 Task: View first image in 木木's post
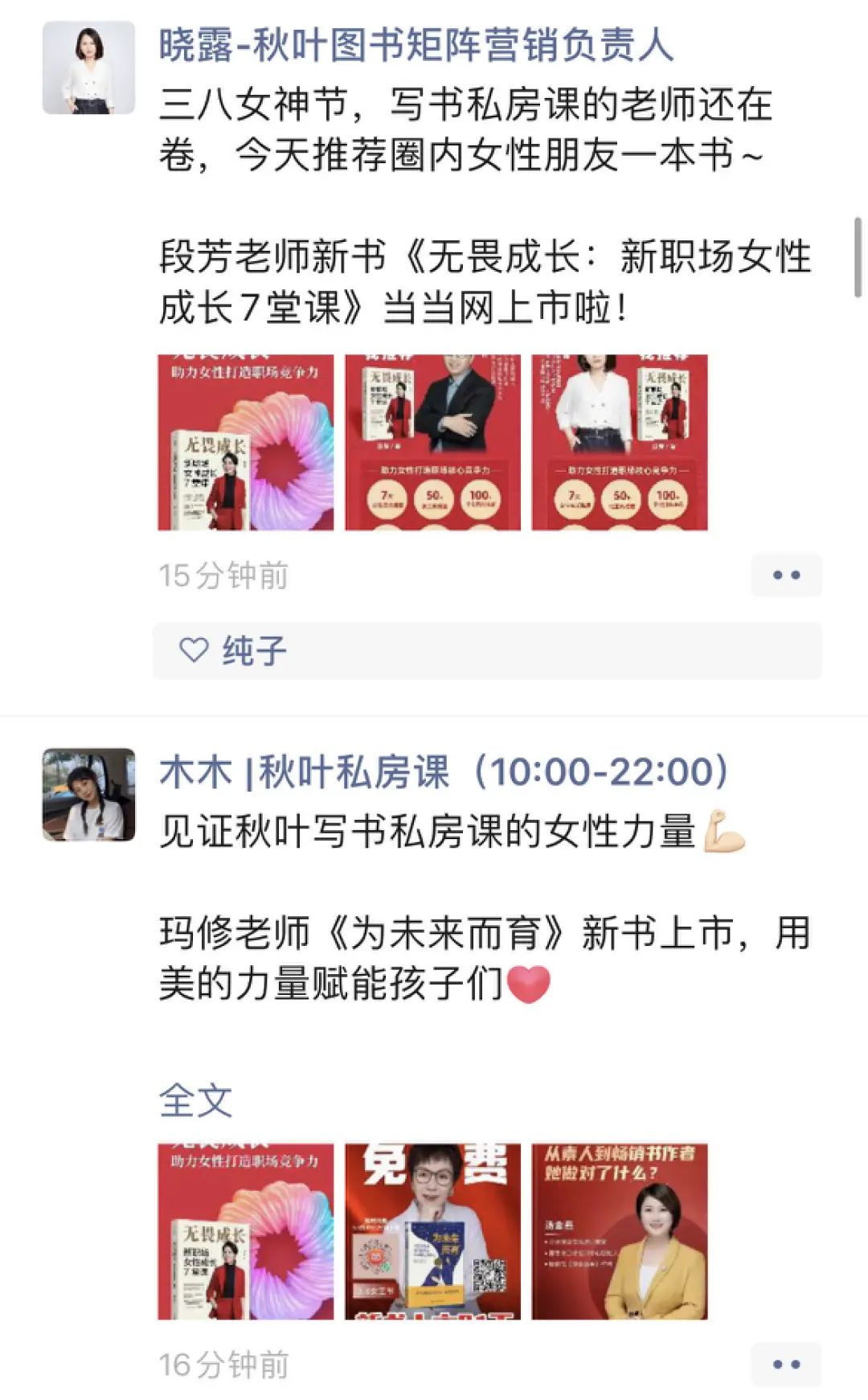click(x=245, y=1231)
